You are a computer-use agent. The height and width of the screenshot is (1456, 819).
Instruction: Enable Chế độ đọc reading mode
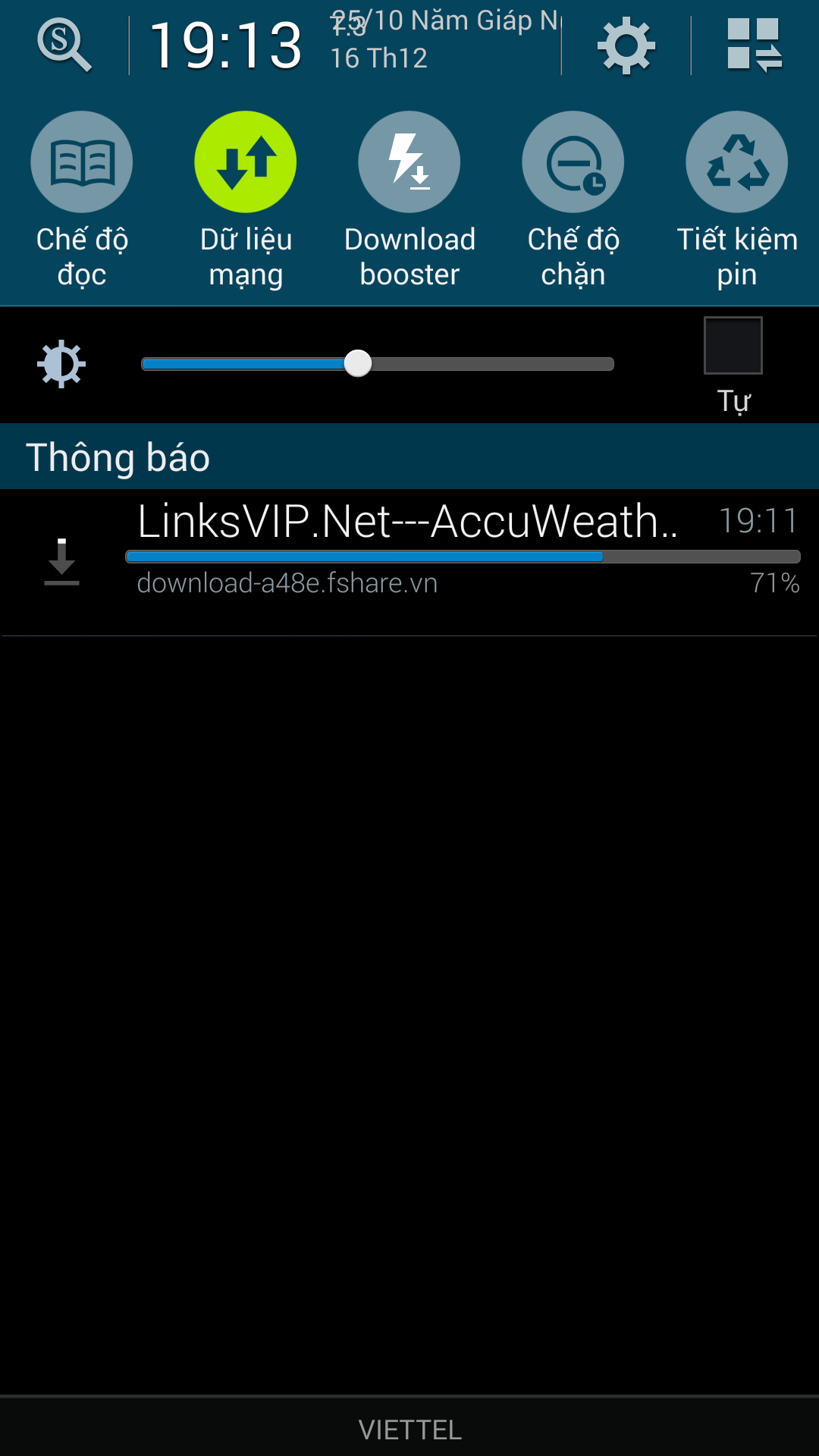click(x=82, y=162)
